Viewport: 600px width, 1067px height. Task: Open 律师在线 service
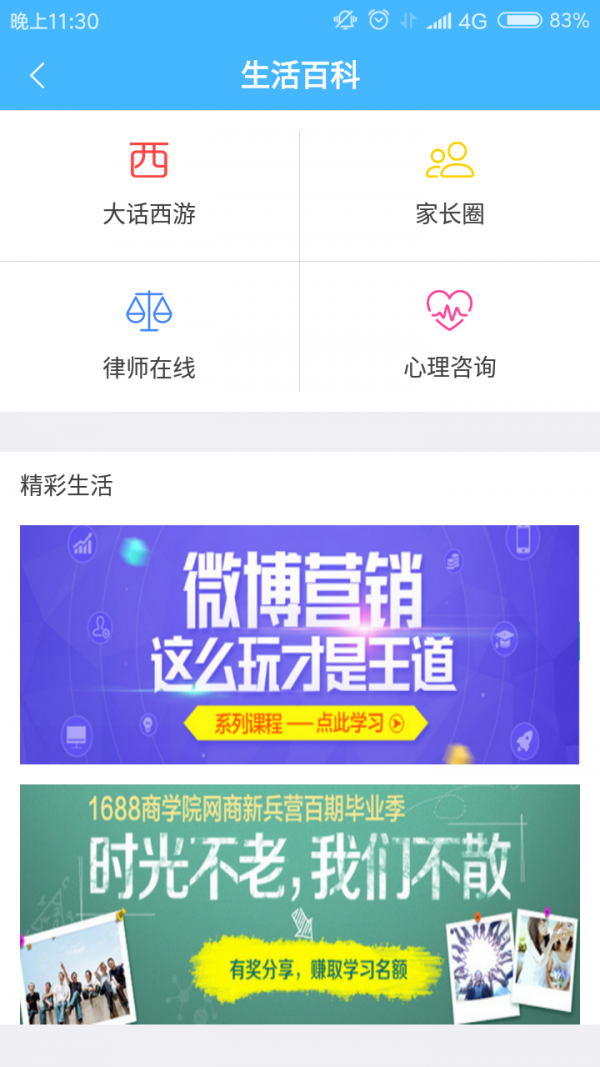coord(149,338)
